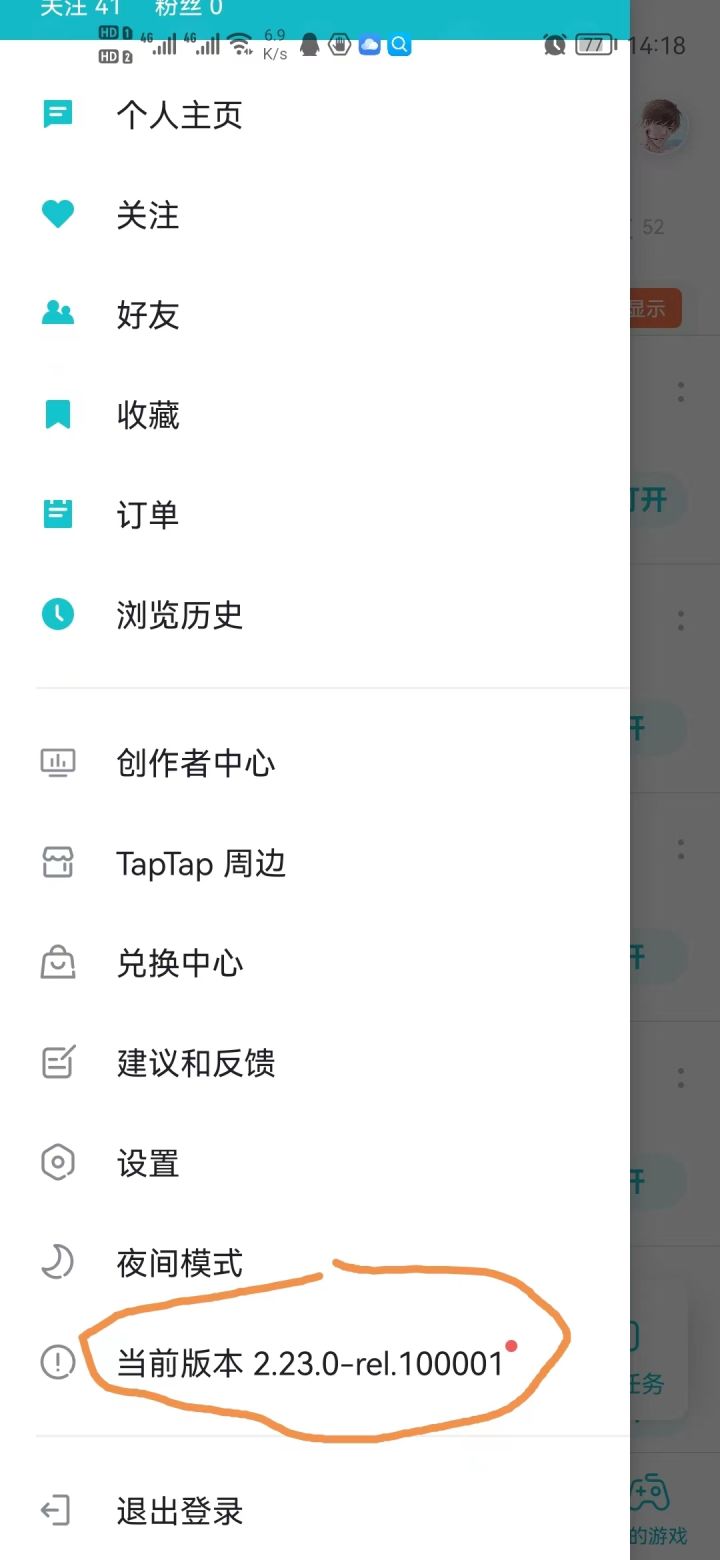Open 兑换中心 via the shopping bag icon
The width and height of the screenshot is (720, 1560).
point(57,962)
